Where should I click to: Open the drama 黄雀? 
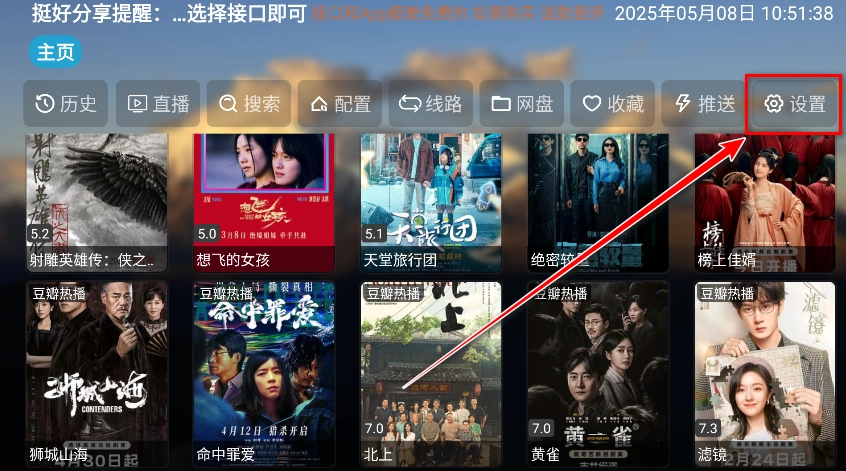(x=598, y=375)
